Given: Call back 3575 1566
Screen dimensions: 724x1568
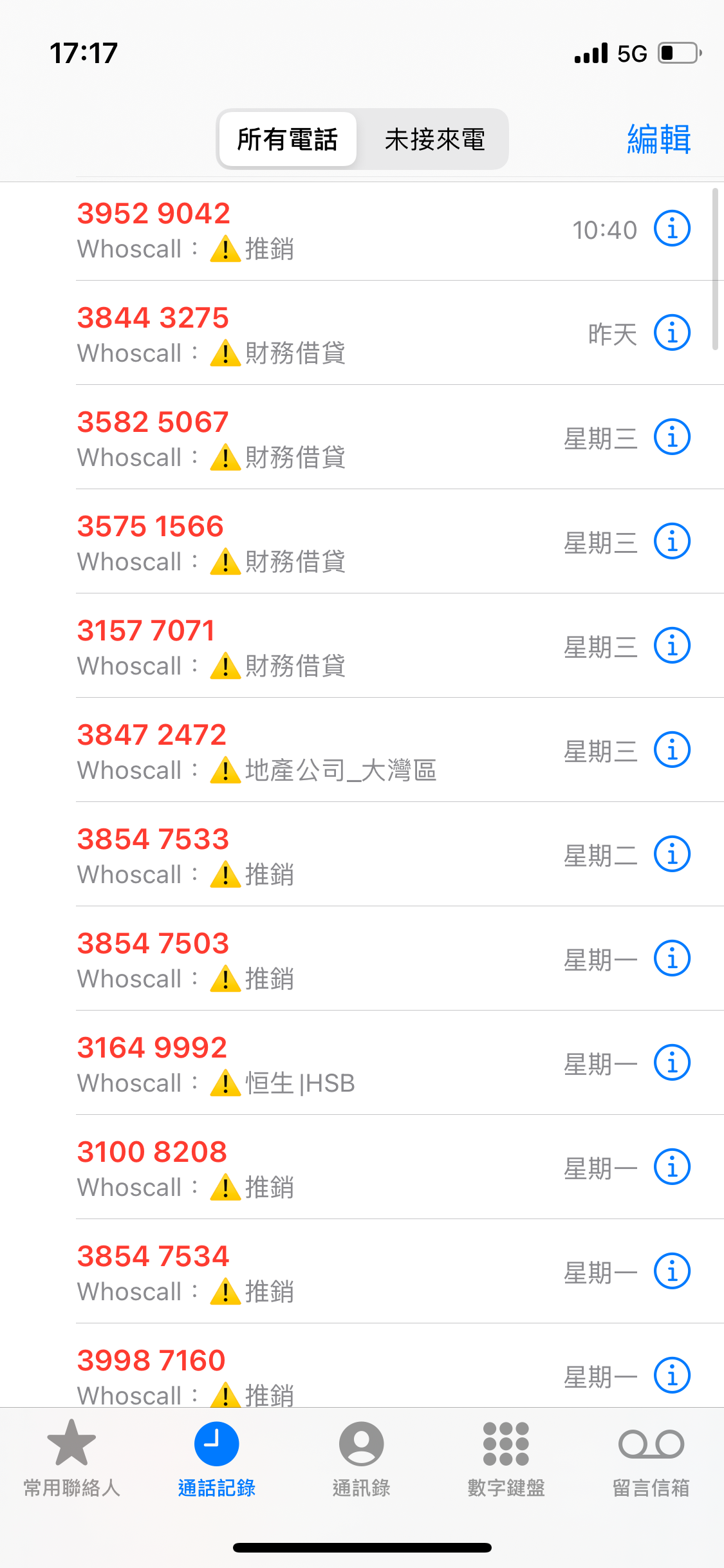Looking at the screenshot, I should tap(360, 541).
